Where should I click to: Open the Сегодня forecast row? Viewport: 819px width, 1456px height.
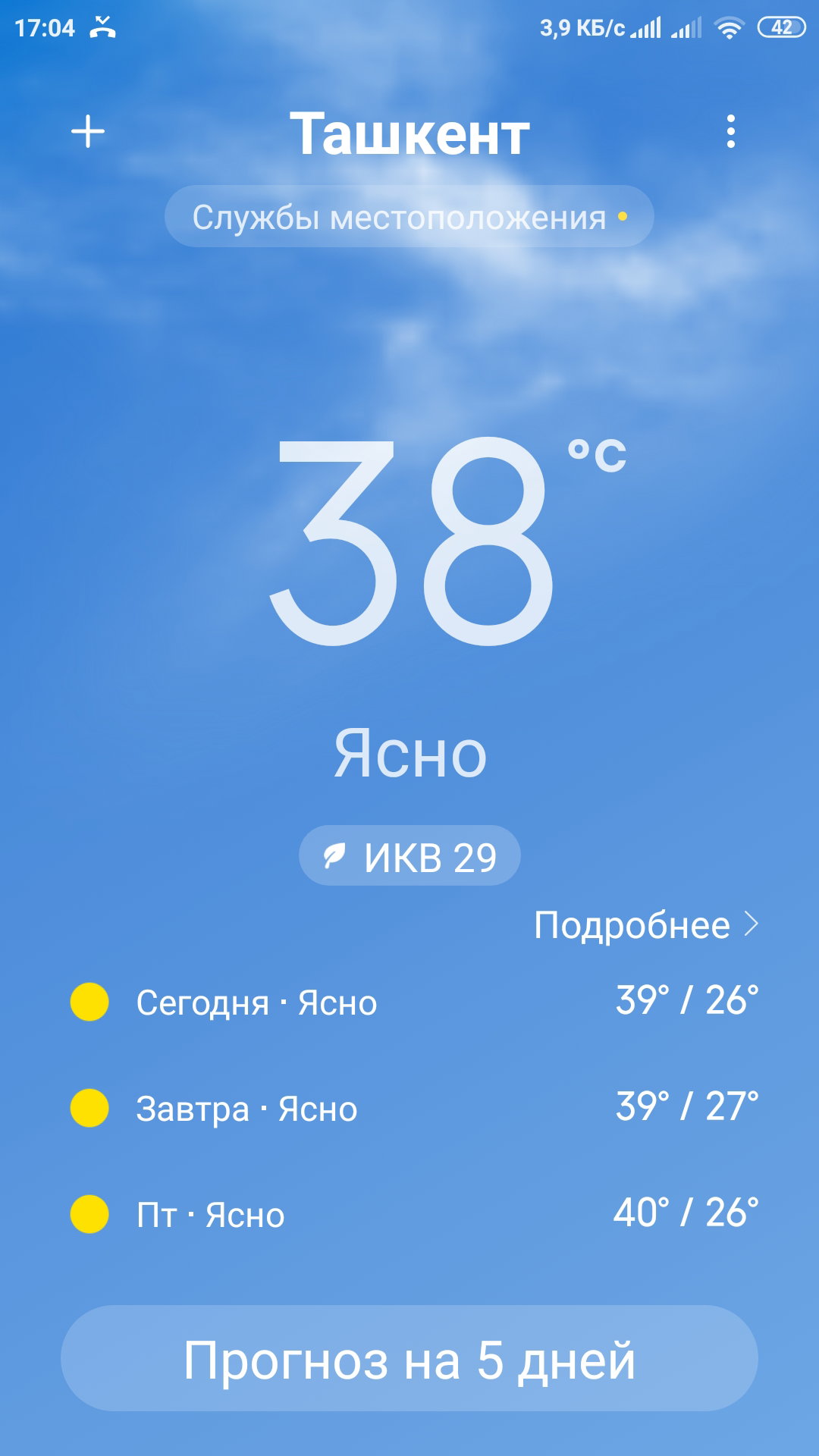coord(409,1002)
